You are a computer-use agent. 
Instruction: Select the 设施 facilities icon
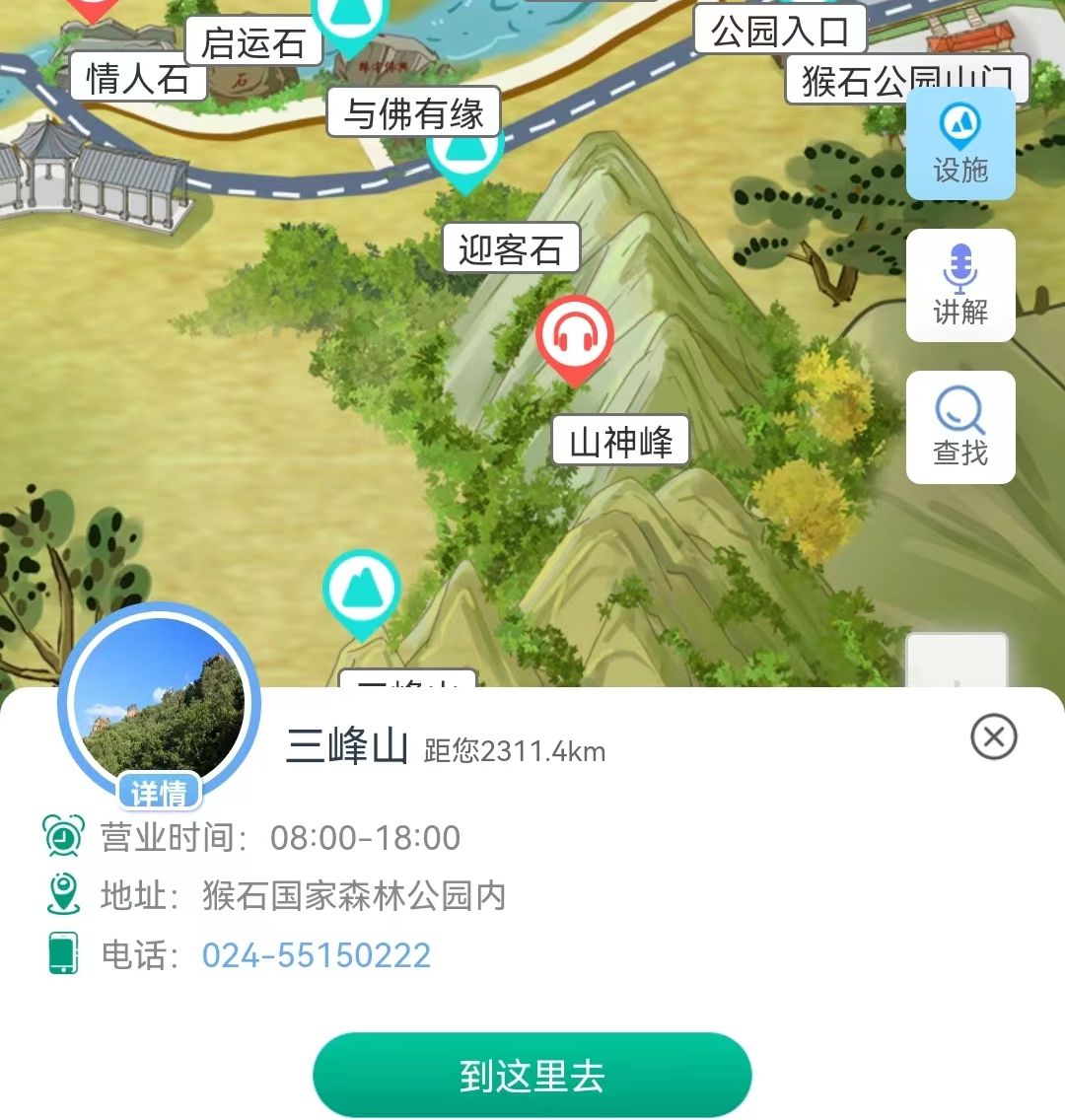pyautogui.click(x=959, y=144)
